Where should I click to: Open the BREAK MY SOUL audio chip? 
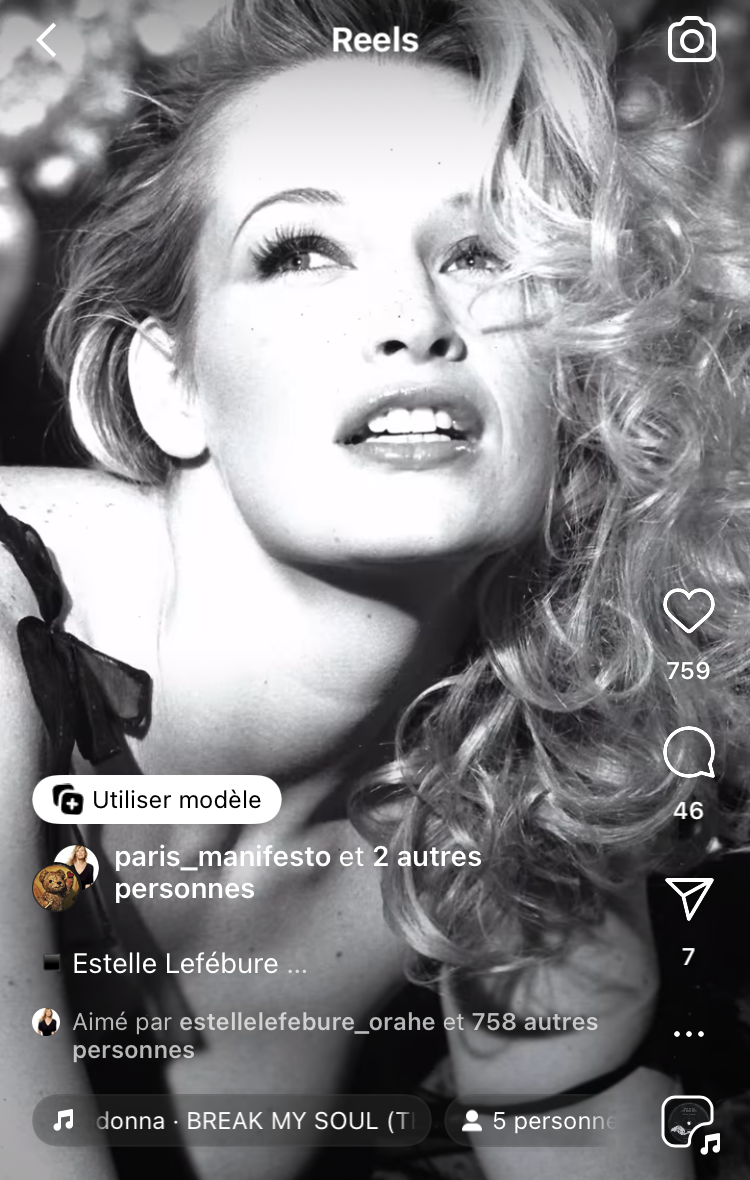[x=232, y=1121]
